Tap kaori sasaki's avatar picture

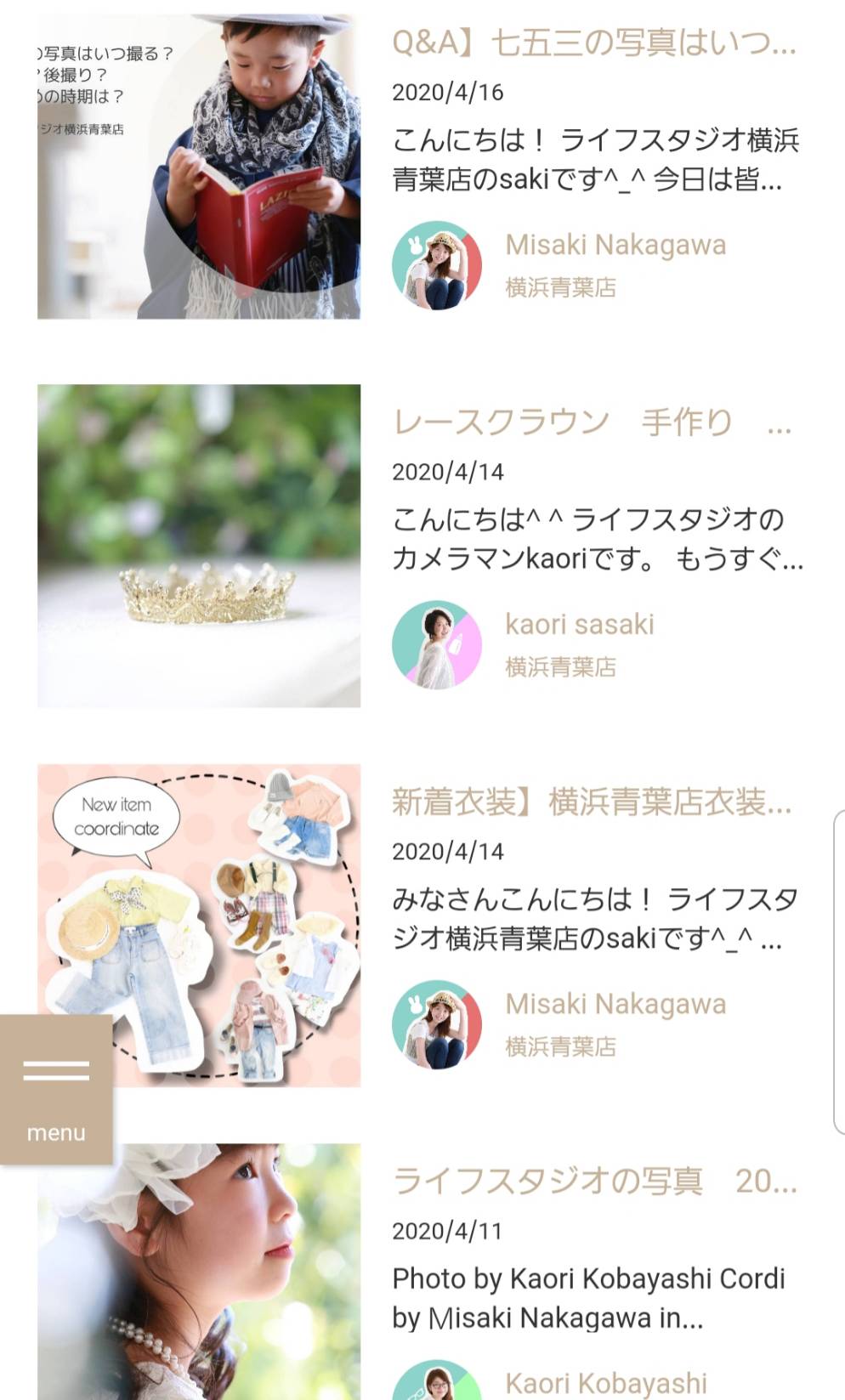click(437, 644)
